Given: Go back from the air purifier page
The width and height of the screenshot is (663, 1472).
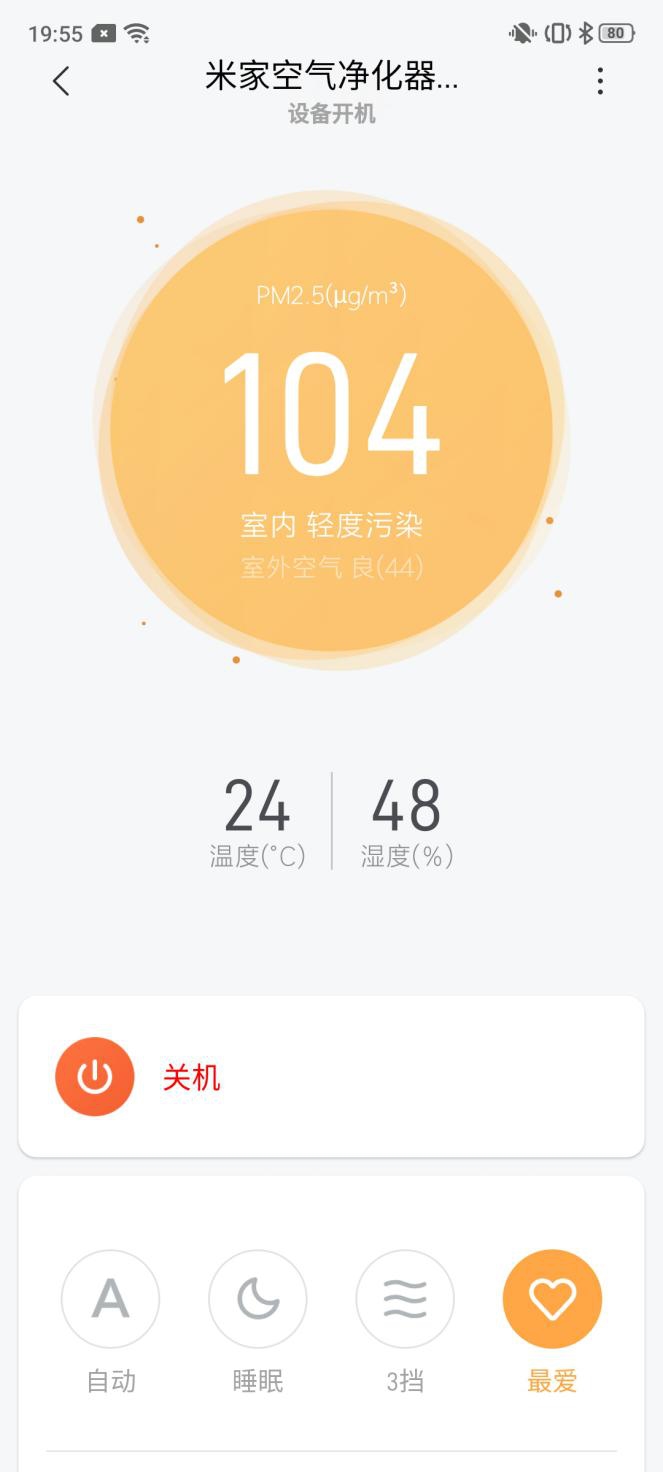Looking at the screenshot, I should (x=61, y=81).
